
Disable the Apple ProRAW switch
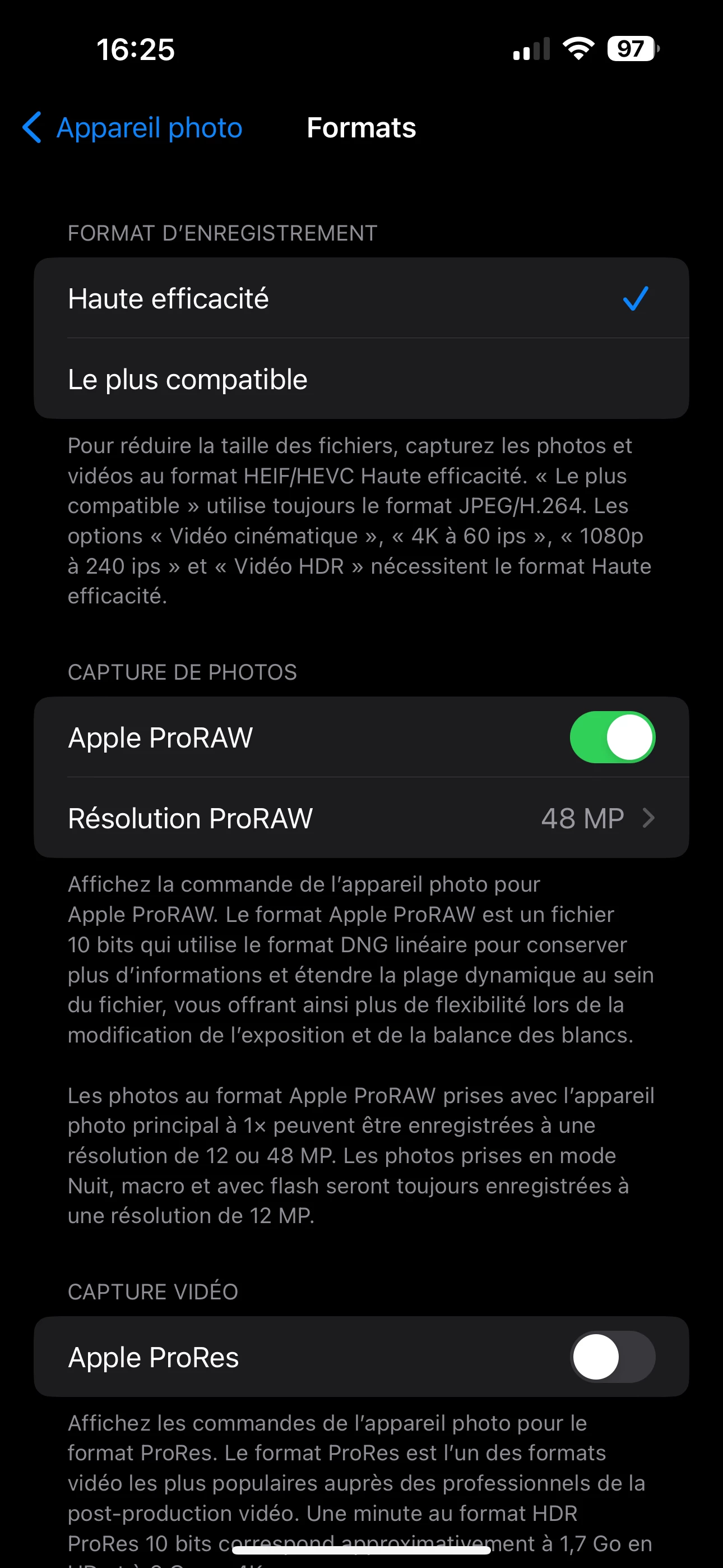coord(611,737)
